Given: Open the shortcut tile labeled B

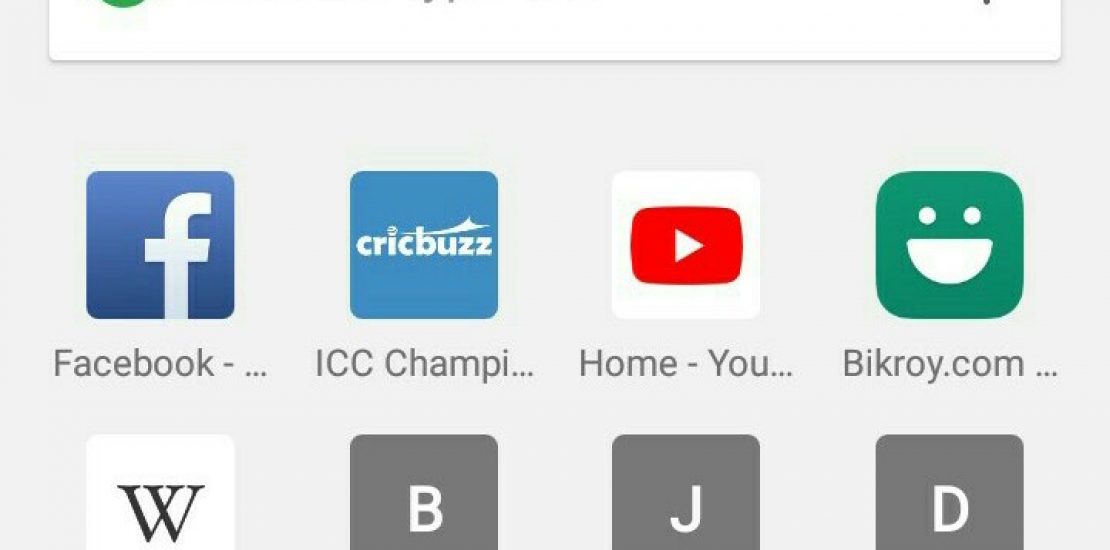Looking at the screenshot, I should pyautogui.click(x=424, y=495).
